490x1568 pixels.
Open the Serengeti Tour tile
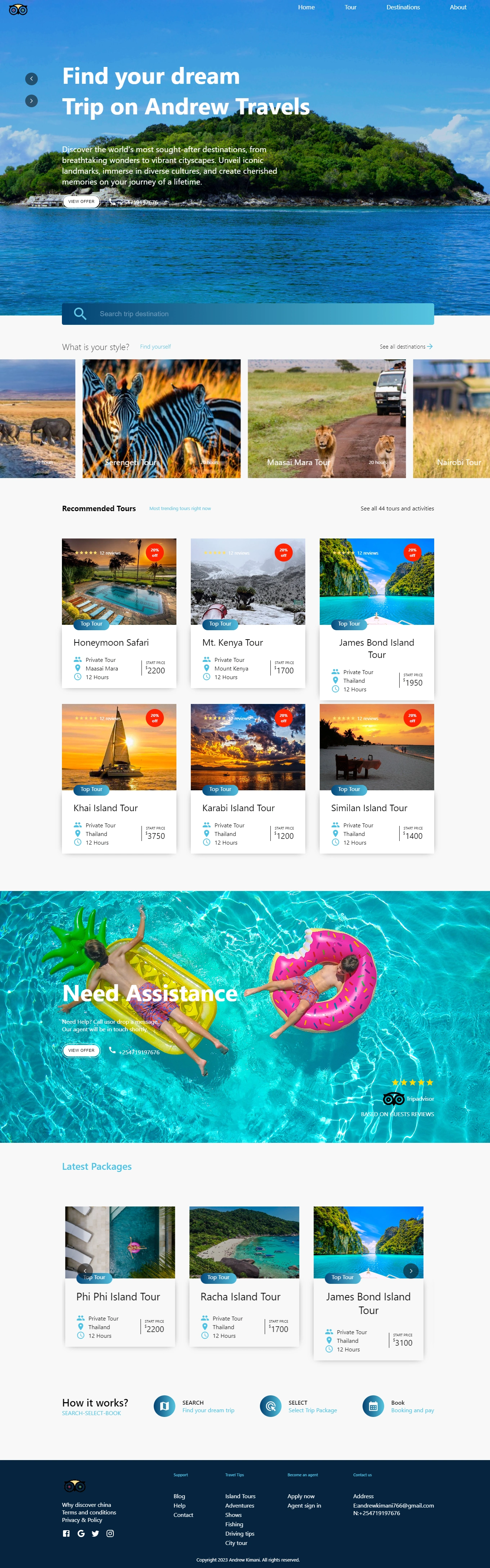162,419
